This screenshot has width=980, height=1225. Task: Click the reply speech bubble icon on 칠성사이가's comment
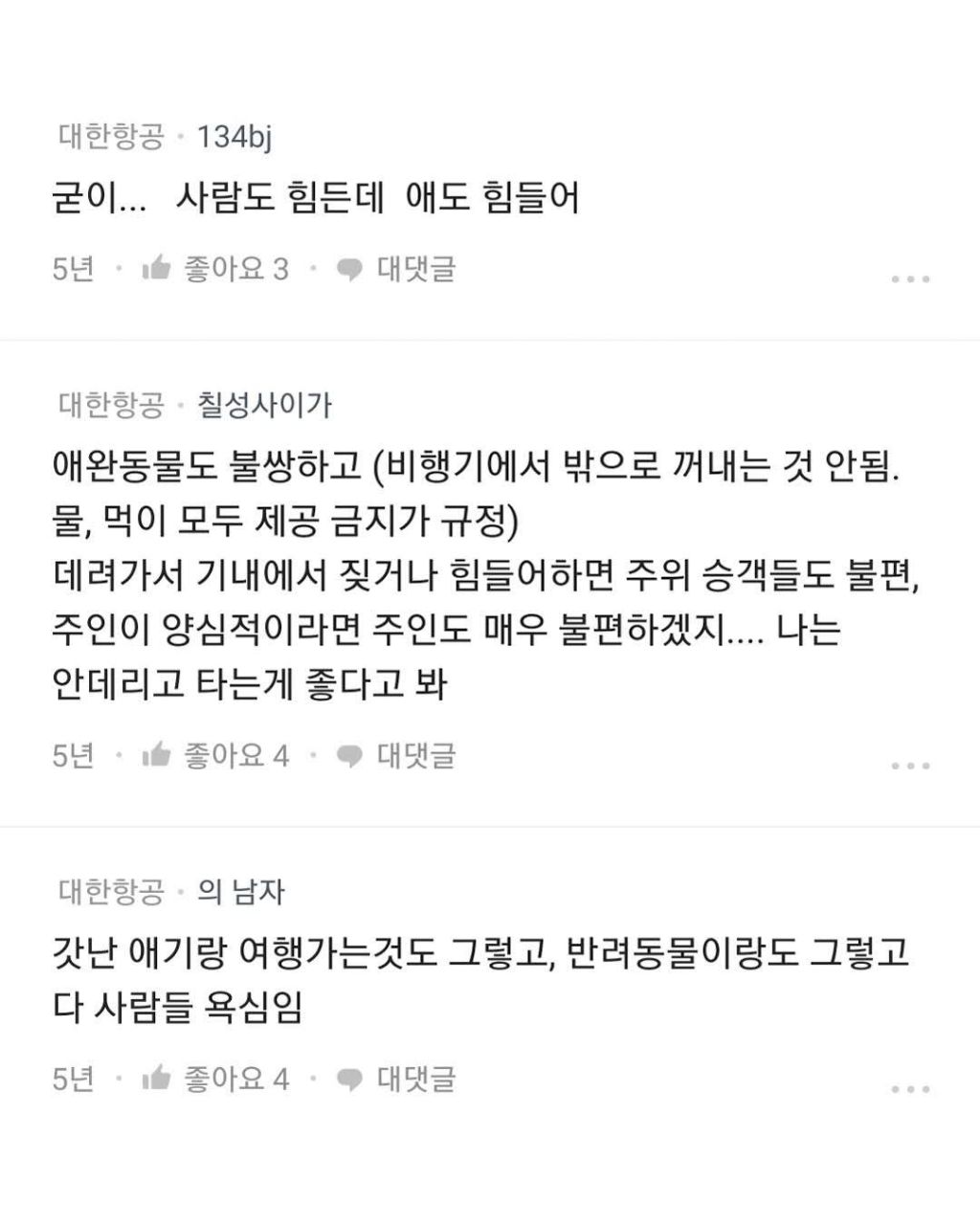[347, 755]
